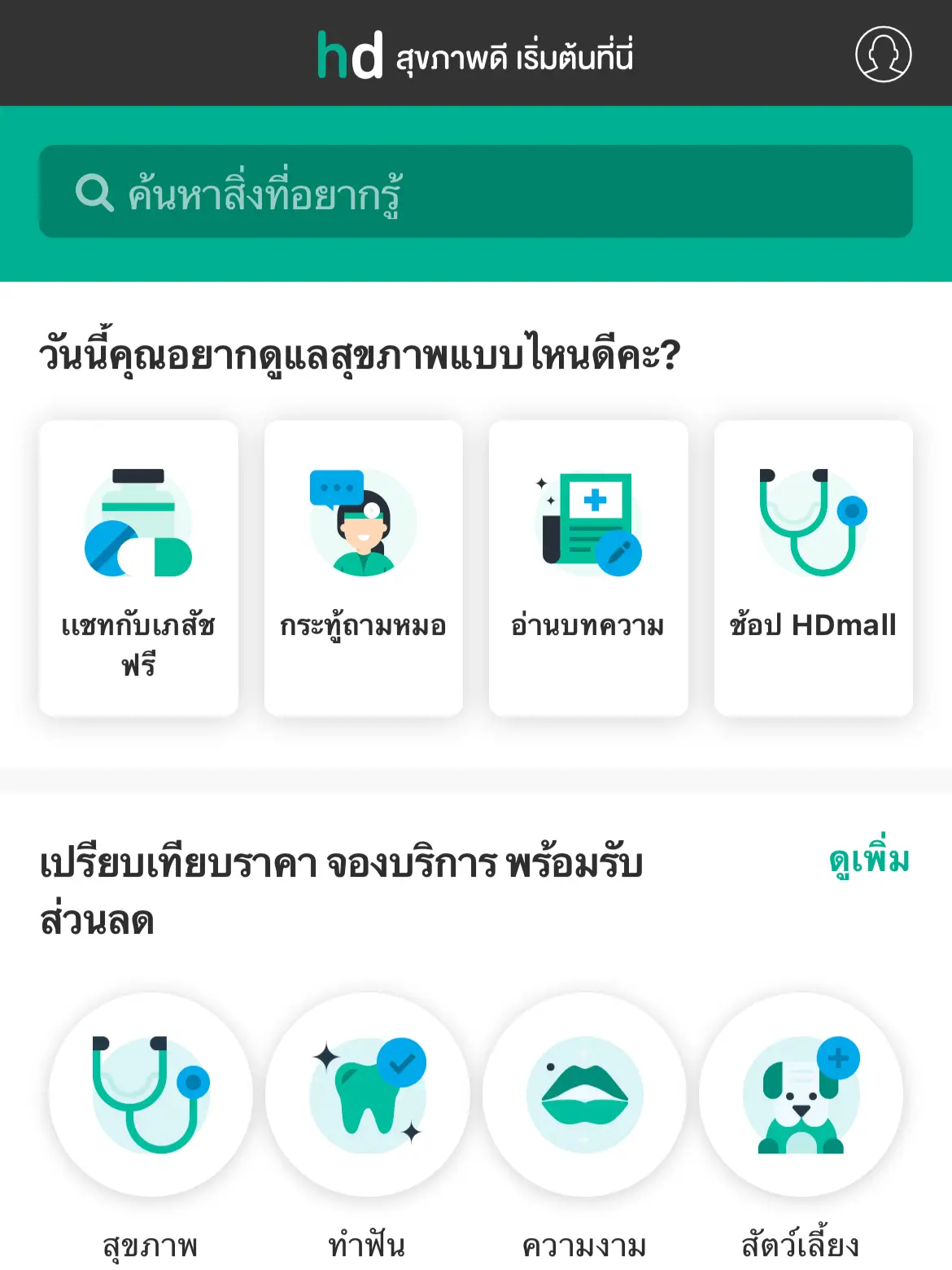
Task: Open the อ่านบทความ card
Action: coord(588,567)
